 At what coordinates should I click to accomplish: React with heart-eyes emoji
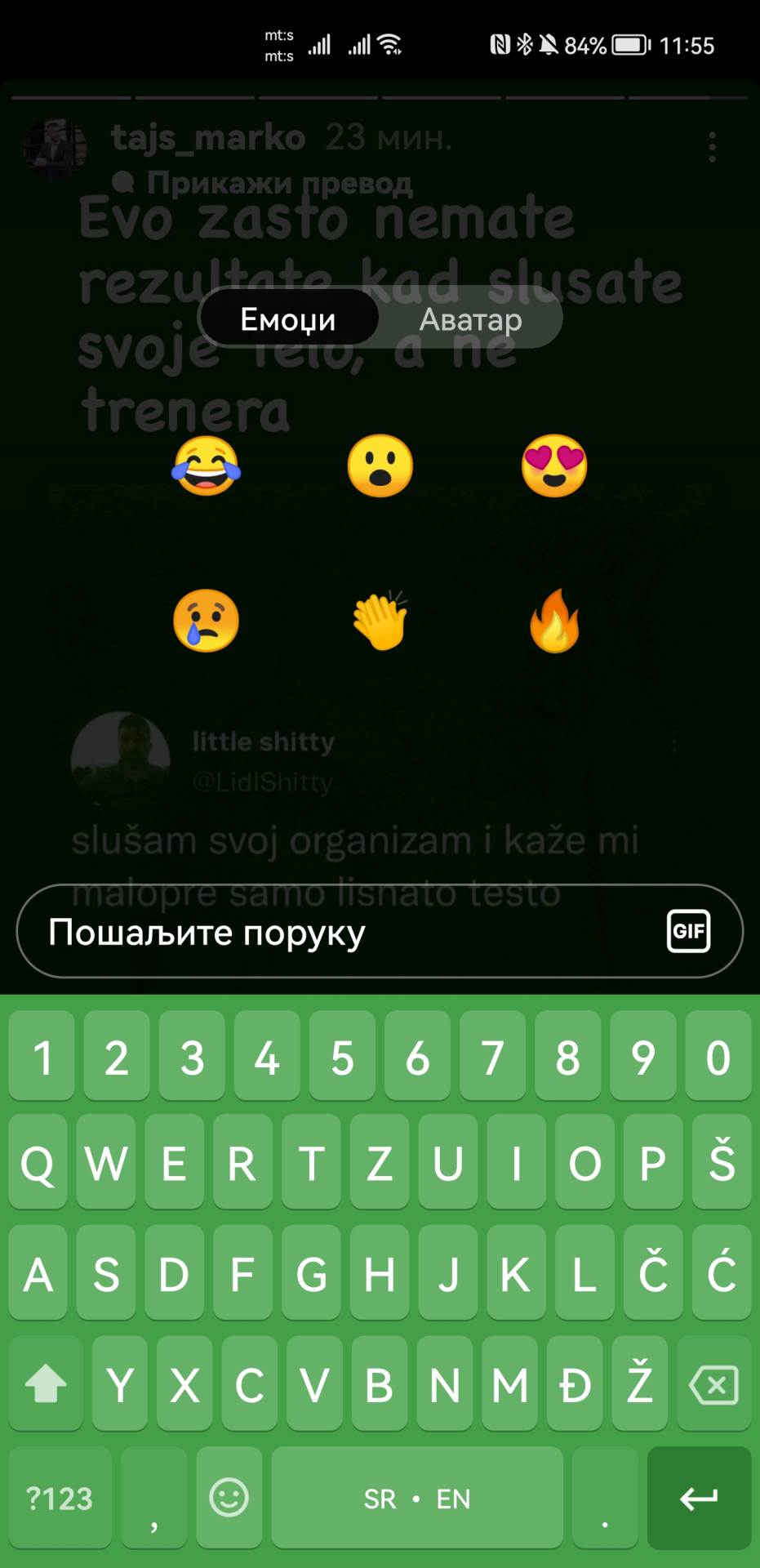click(554, 465)
